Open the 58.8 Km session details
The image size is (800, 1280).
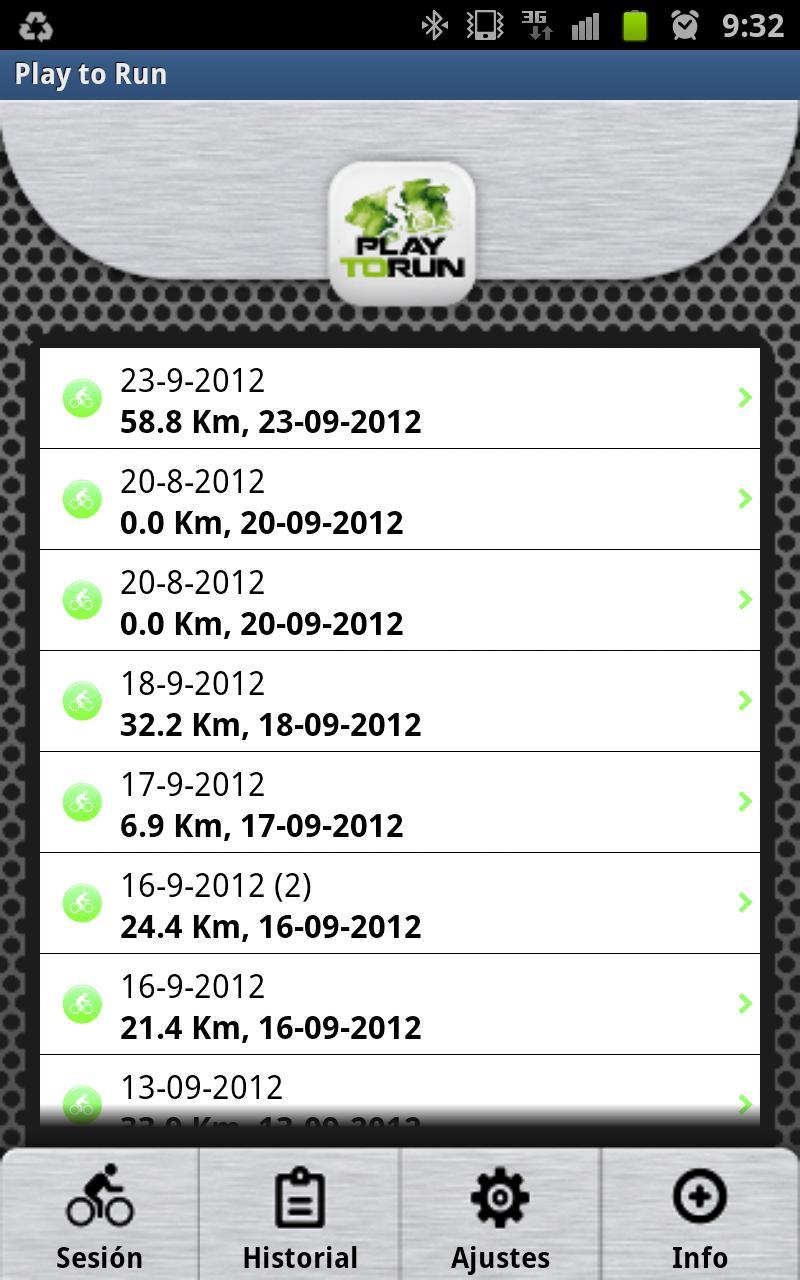click(x=400, y=398)
